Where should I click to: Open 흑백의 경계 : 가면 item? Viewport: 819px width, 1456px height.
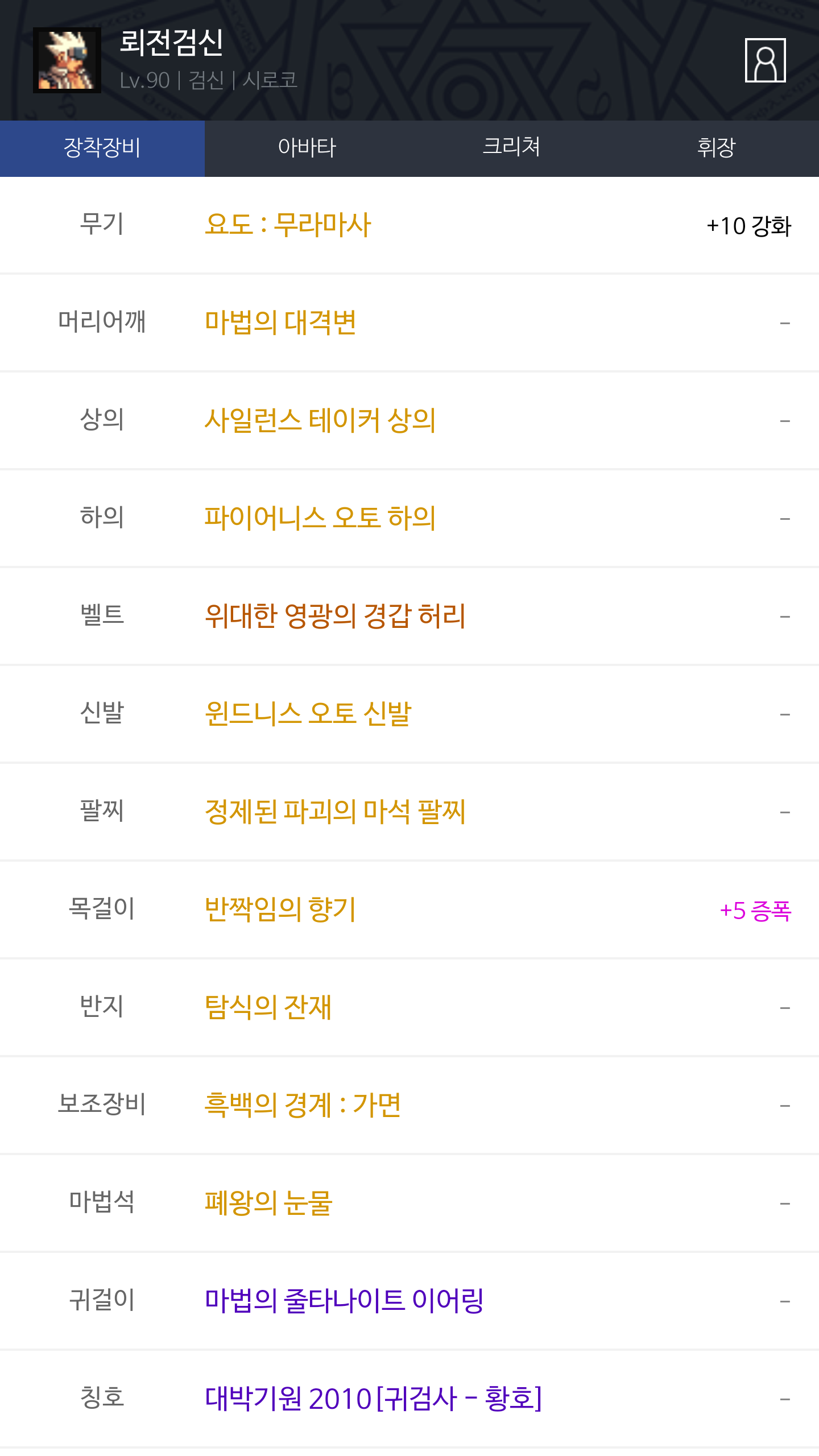303,1105
